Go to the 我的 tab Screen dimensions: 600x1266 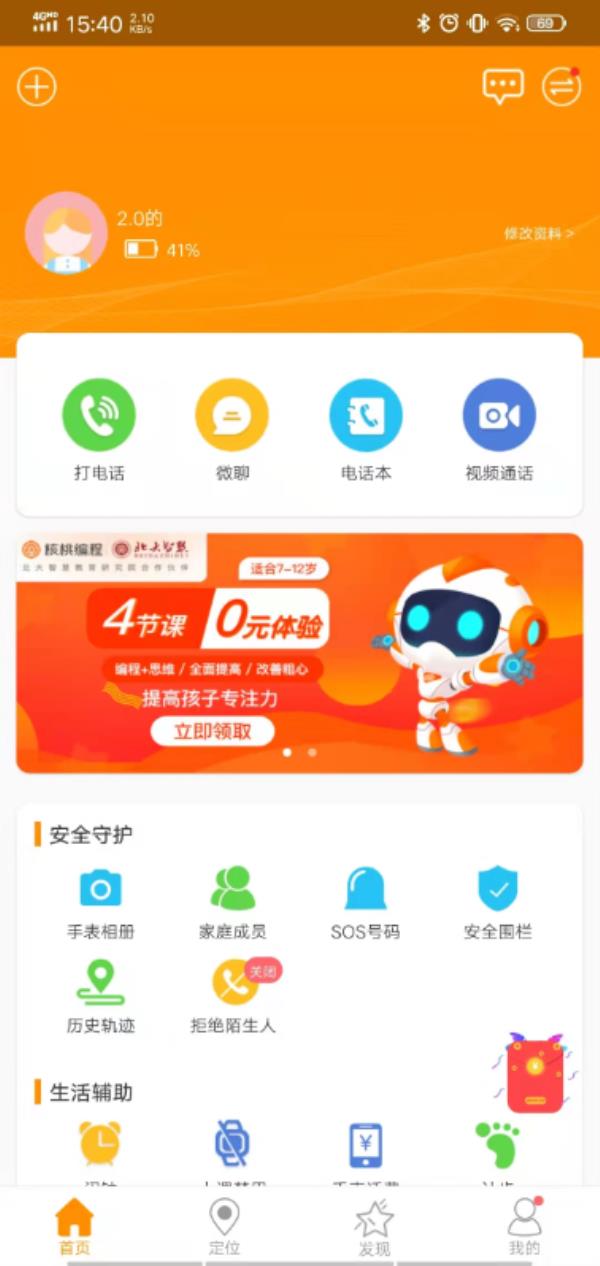click(524, 1228)
